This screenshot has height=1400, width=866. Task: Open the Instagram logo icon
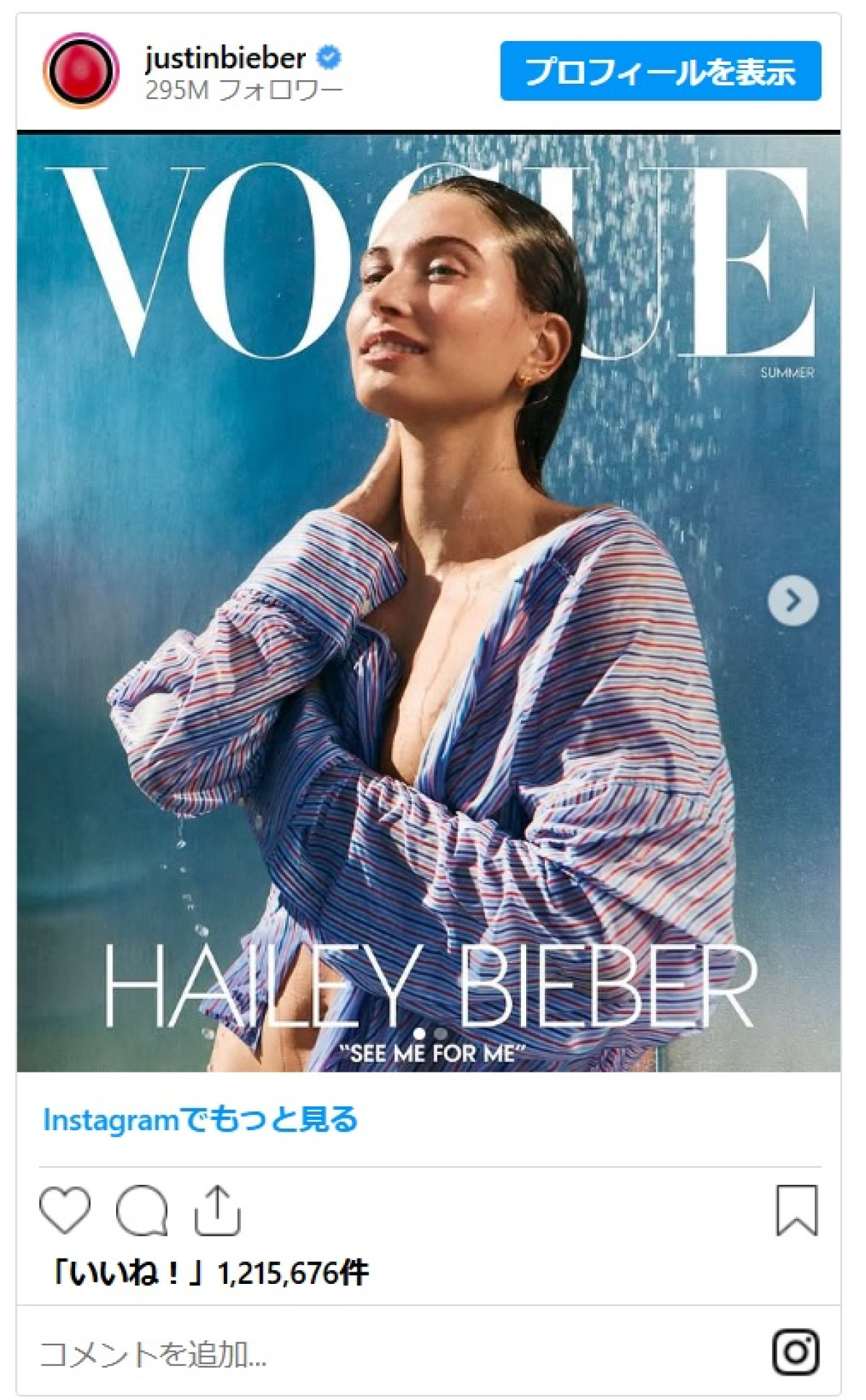tap(796, 1351)
